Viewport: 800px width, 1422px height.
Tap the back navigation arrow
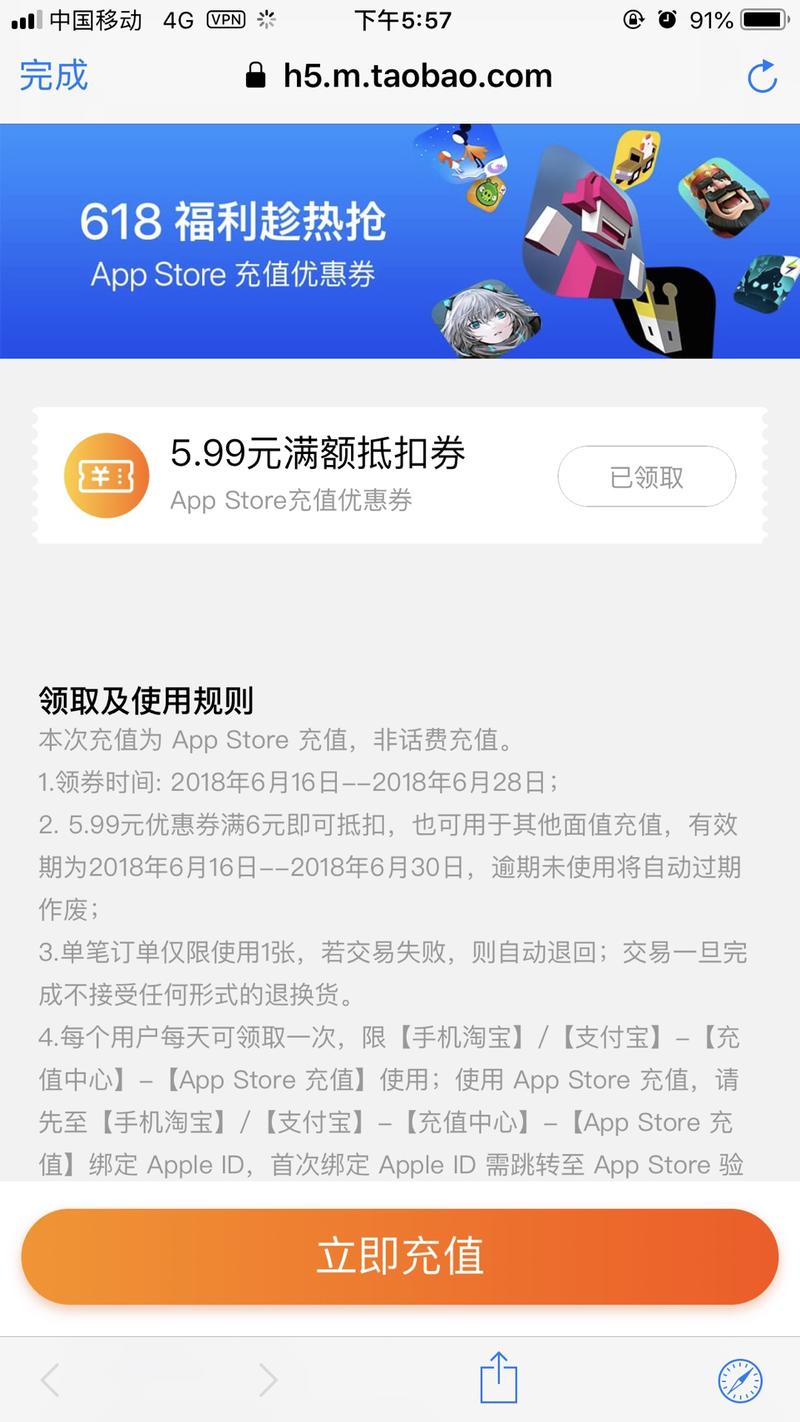point(50,1378)
